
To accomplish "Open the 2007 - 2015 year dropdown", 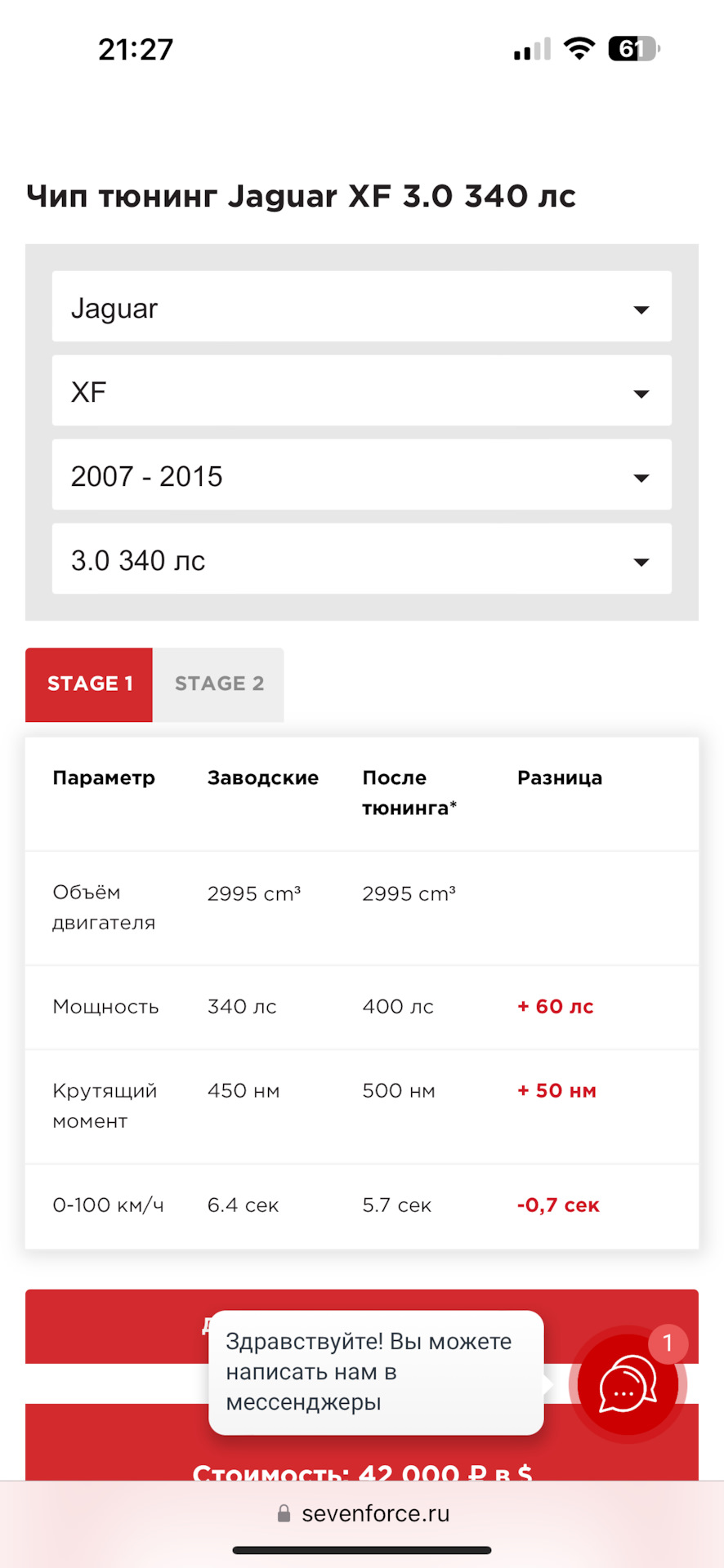I will pos(361,475).
